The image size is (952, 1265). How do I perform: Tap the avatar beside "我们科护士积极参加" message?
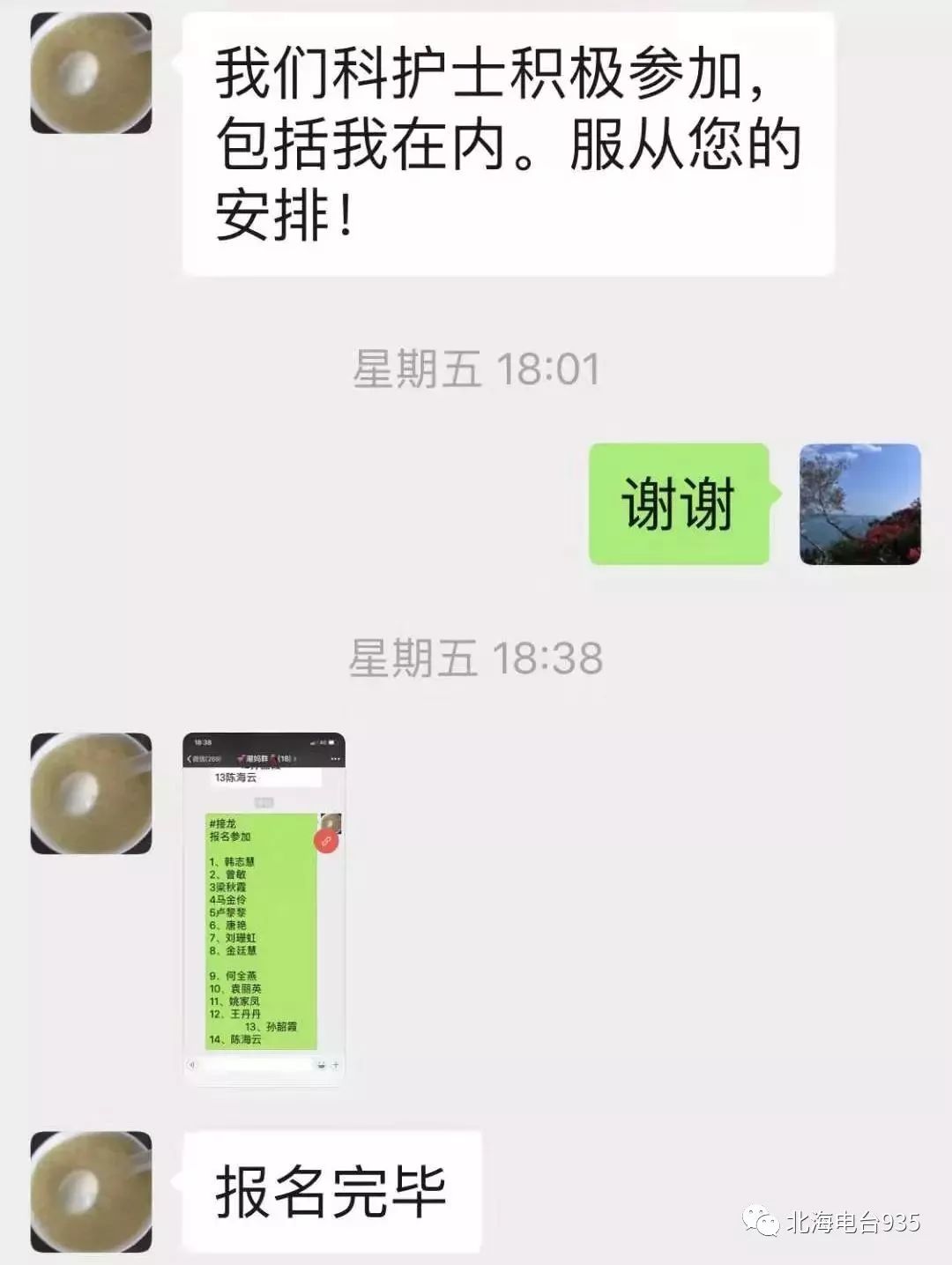tap(92, 73)
